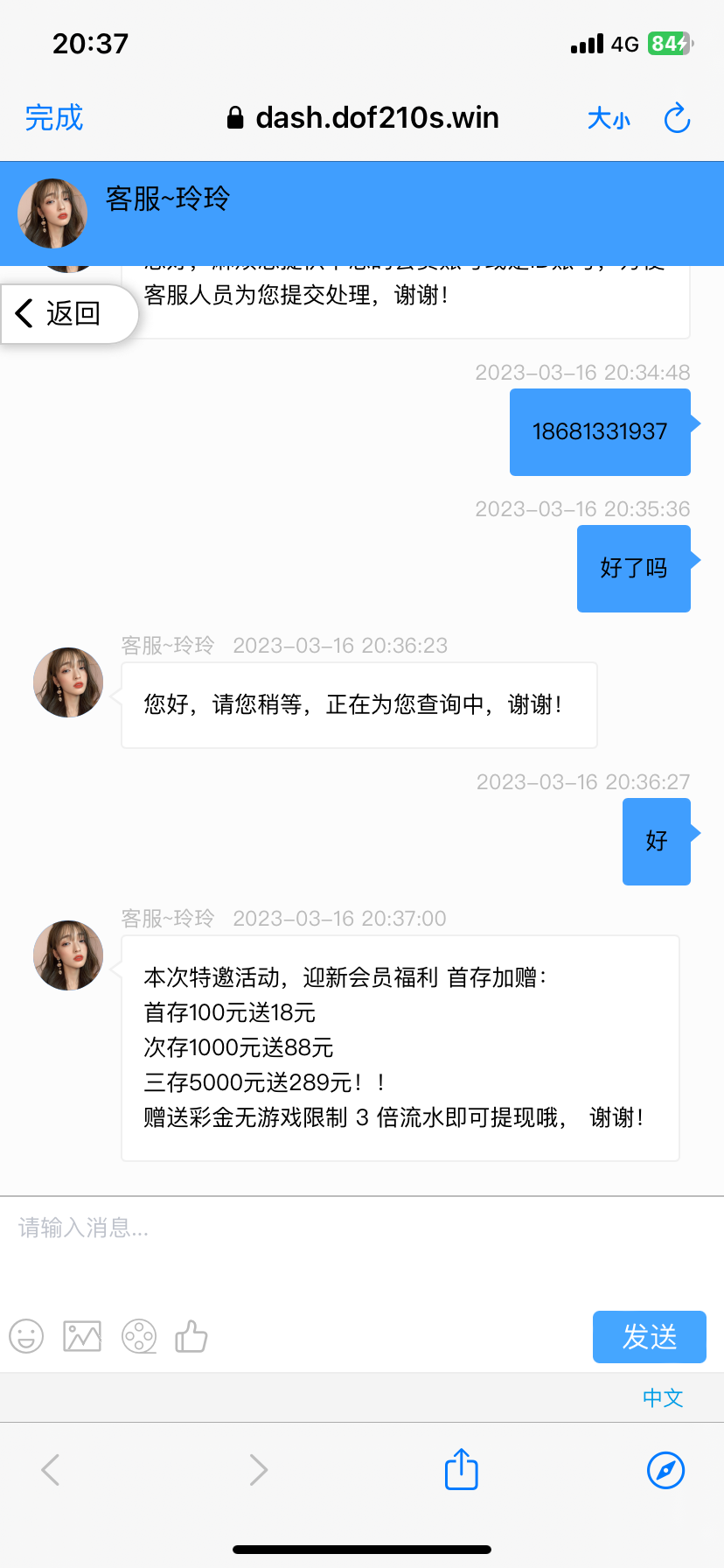Open the emoji picker icon
This screenshot has height=1568, width=724.
[26, 1336]
